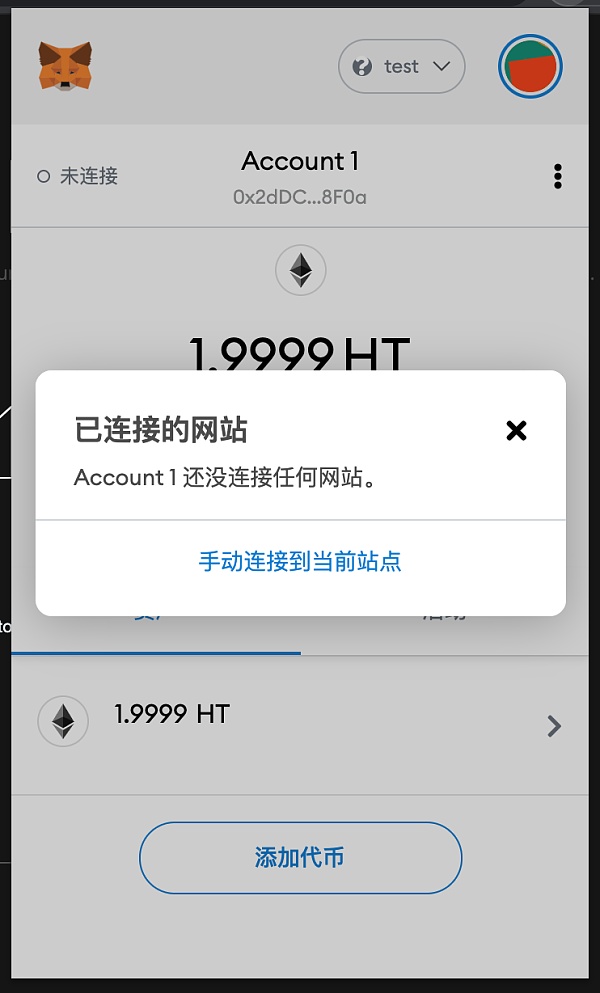Viewport: 600px width, 993px height.
Task: Tap the 手动连接到当前站点 link
Action: tap(300, 561)
